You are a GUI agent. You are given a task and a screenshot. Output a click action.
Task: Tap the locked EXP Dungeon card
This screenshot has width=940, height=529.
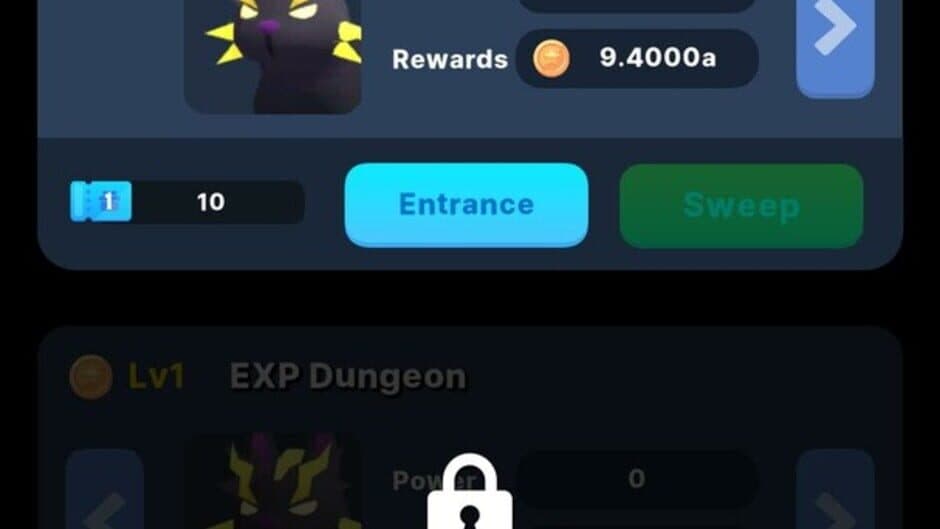(x=470, y=440)
